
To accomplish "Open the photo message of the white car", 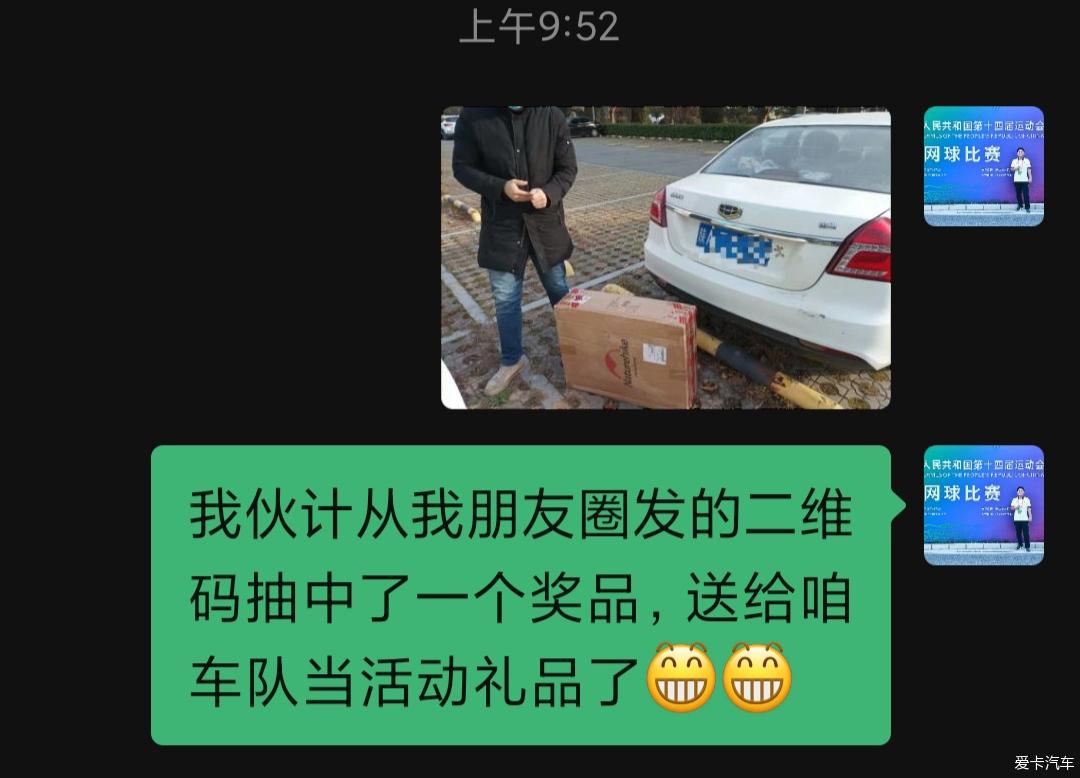I will (x=665, y=258).
